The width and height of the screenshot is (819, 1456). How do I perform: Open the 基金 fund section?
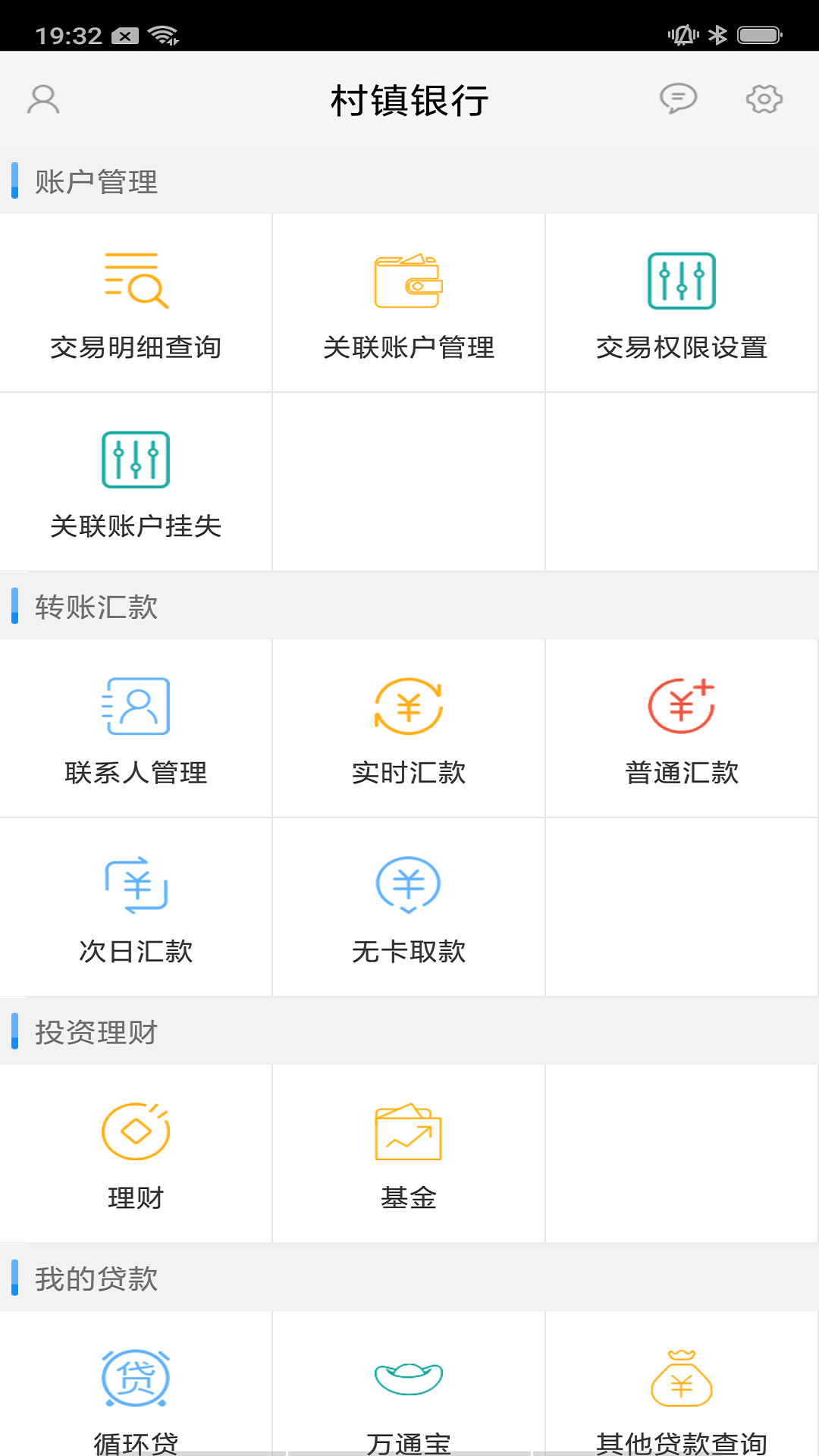[x=409, y=1154]
